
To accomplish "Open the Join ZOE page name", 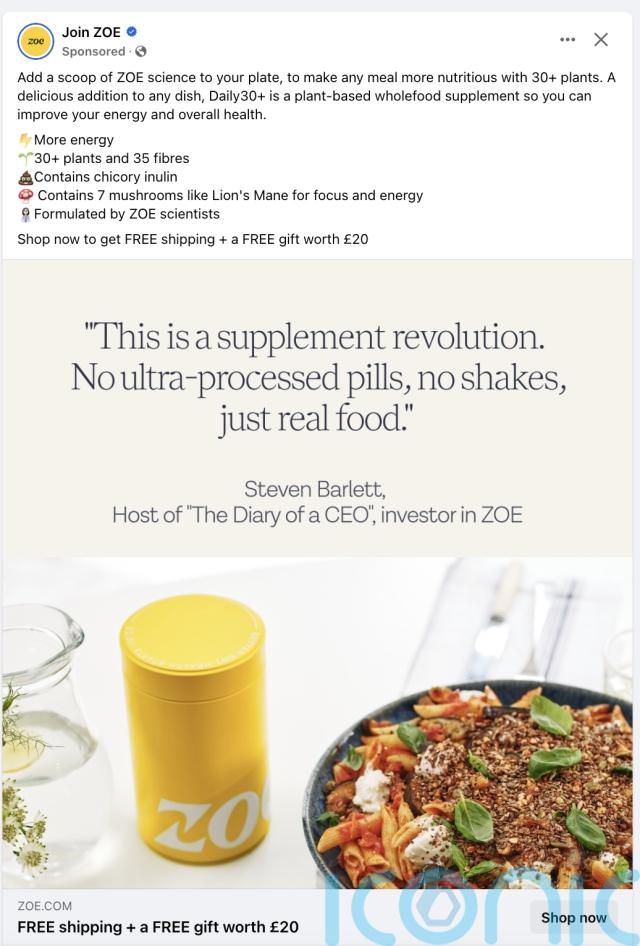I will point(91,32).
